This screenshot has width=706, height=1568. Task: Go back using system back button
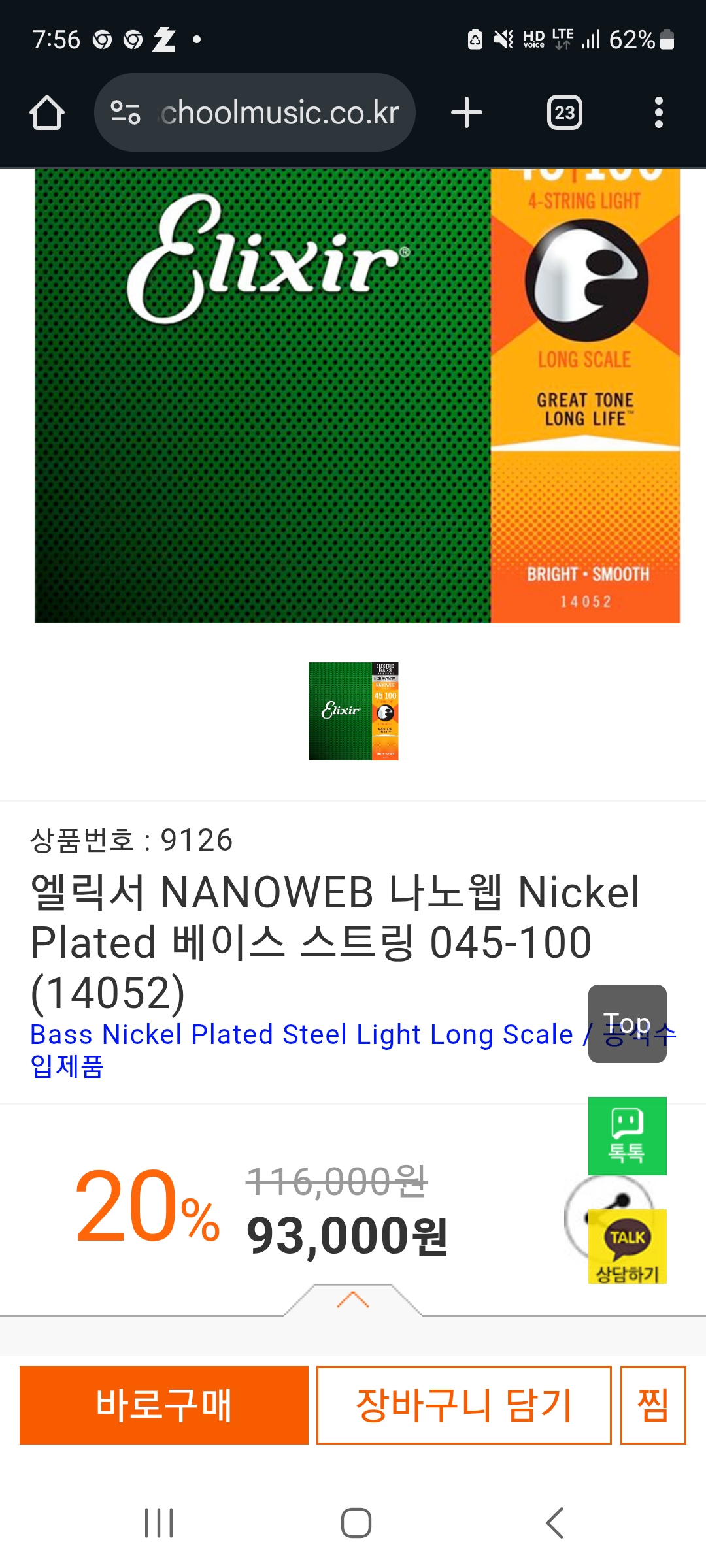(x=554, y=1523)
